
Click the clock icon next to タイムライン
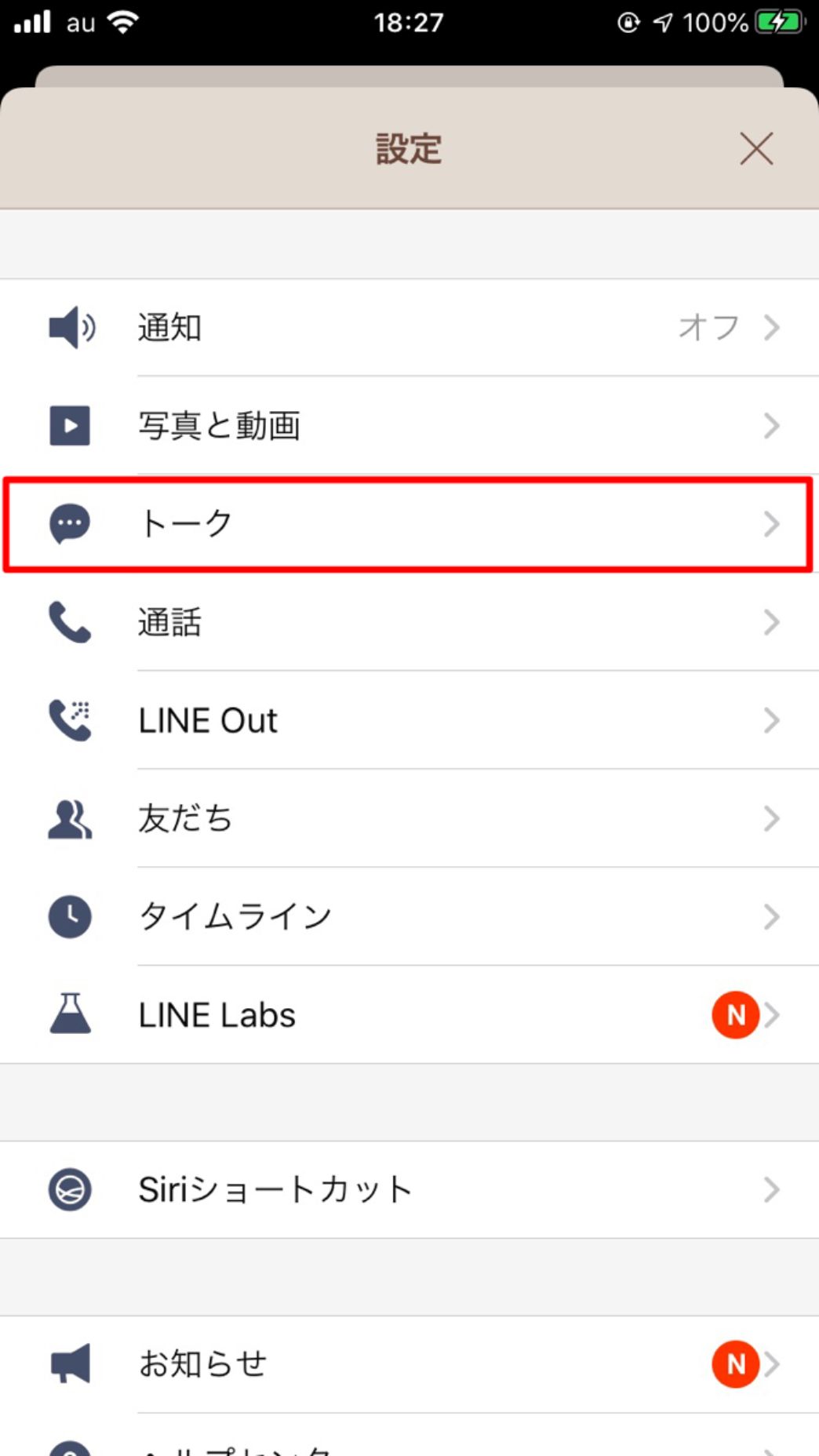point(70,916)
